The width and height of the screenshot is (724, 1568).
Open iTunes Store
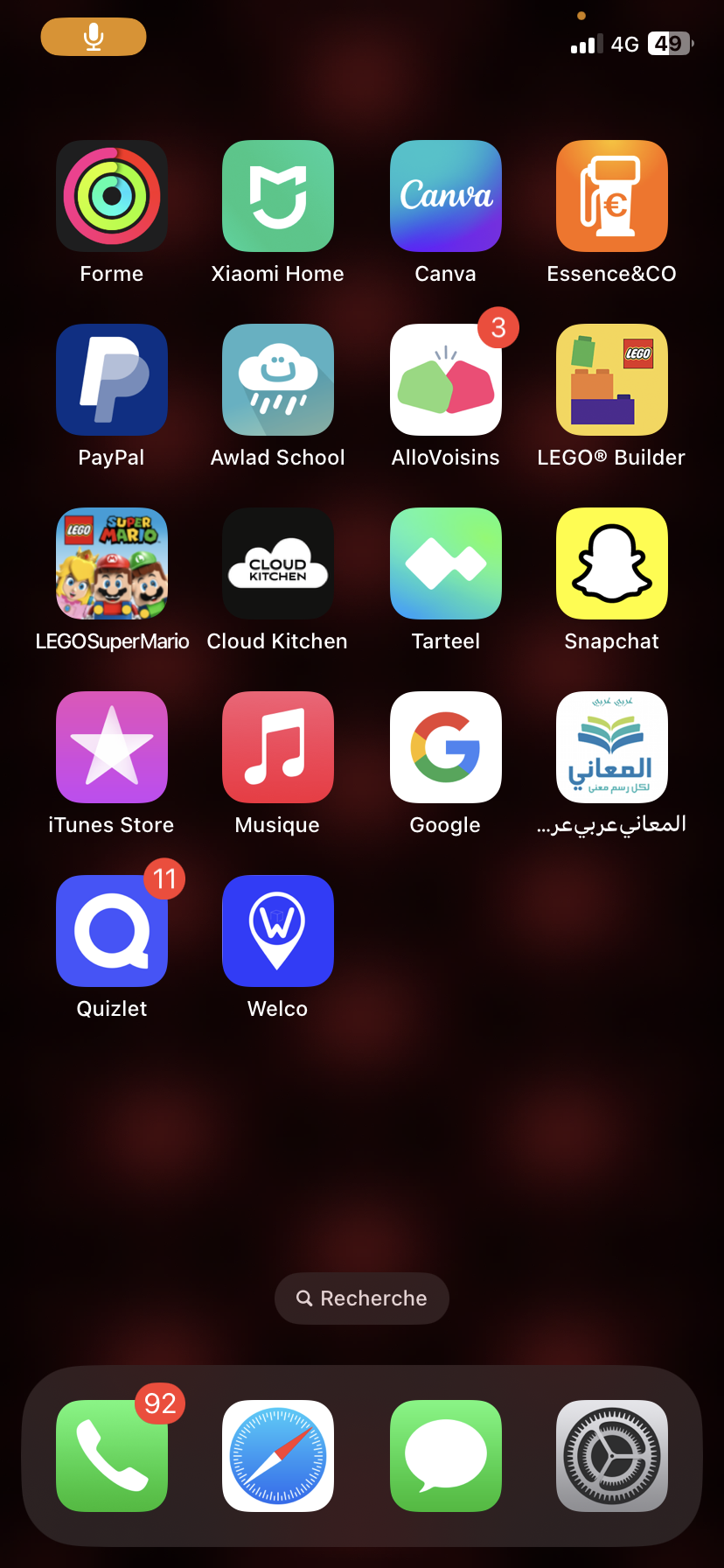click(112, 747)
